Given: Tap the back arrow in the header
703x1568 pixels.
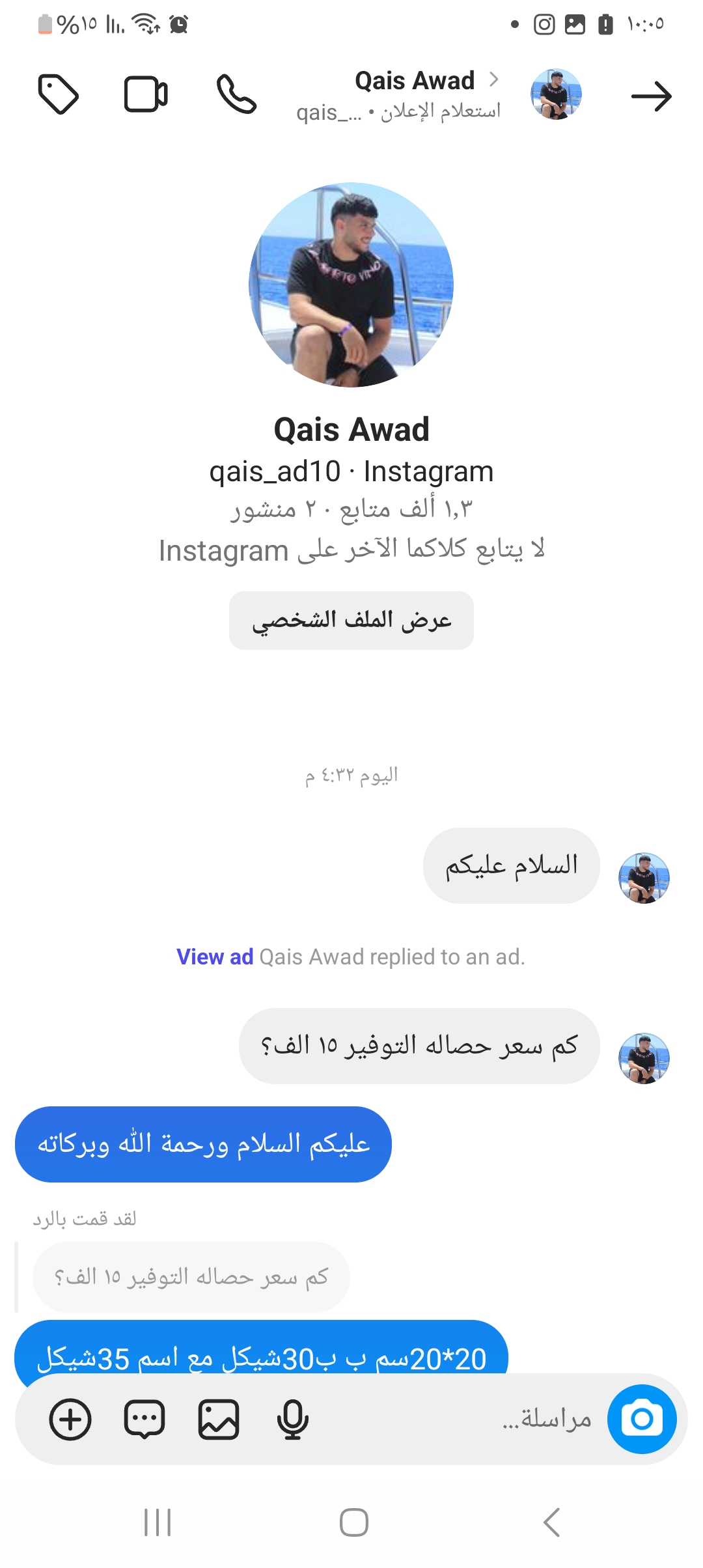Looking at the screenshot, I should [651, 96].
